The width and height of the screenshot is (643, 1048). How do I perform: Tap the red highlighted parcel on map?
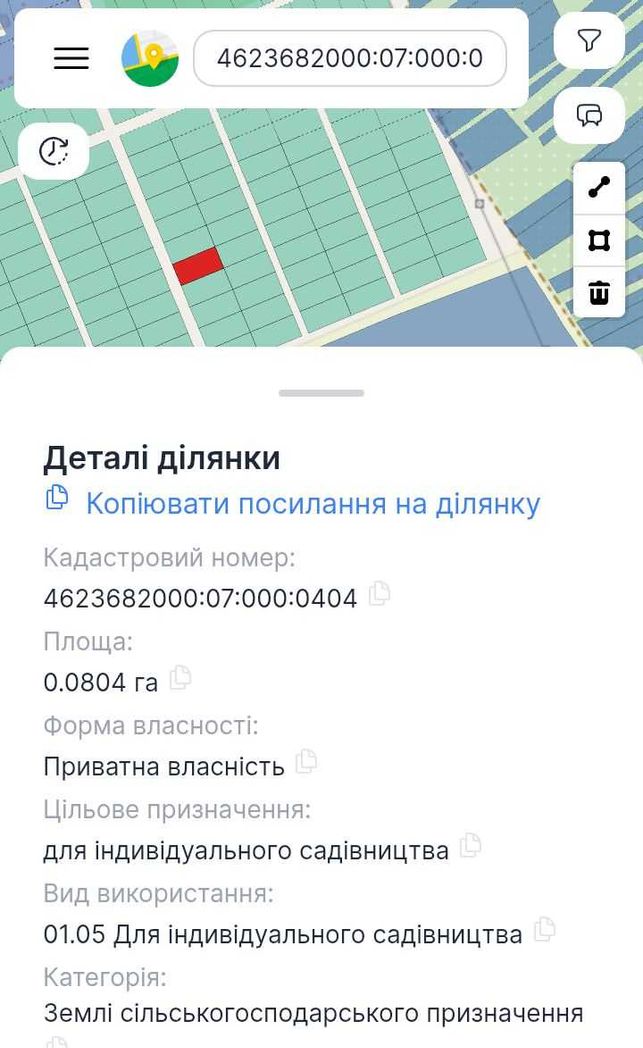coord(198,265)
